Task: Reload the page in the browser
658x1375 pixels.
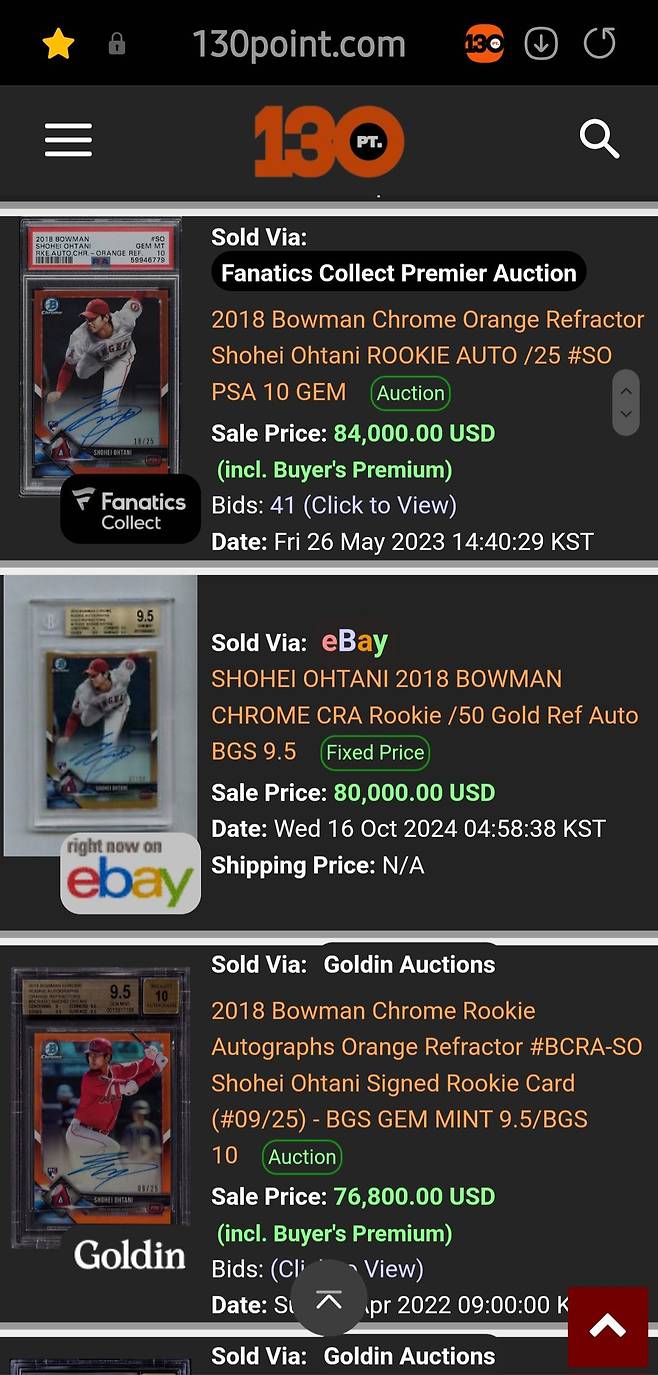Action: click(x=599, y=44)
